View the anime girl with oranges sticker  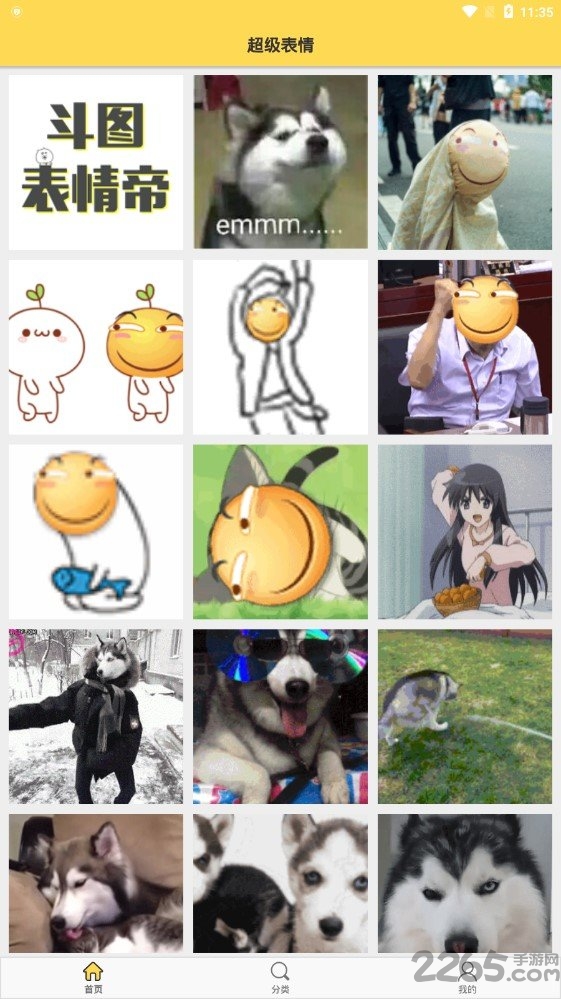tap(465, 532)
